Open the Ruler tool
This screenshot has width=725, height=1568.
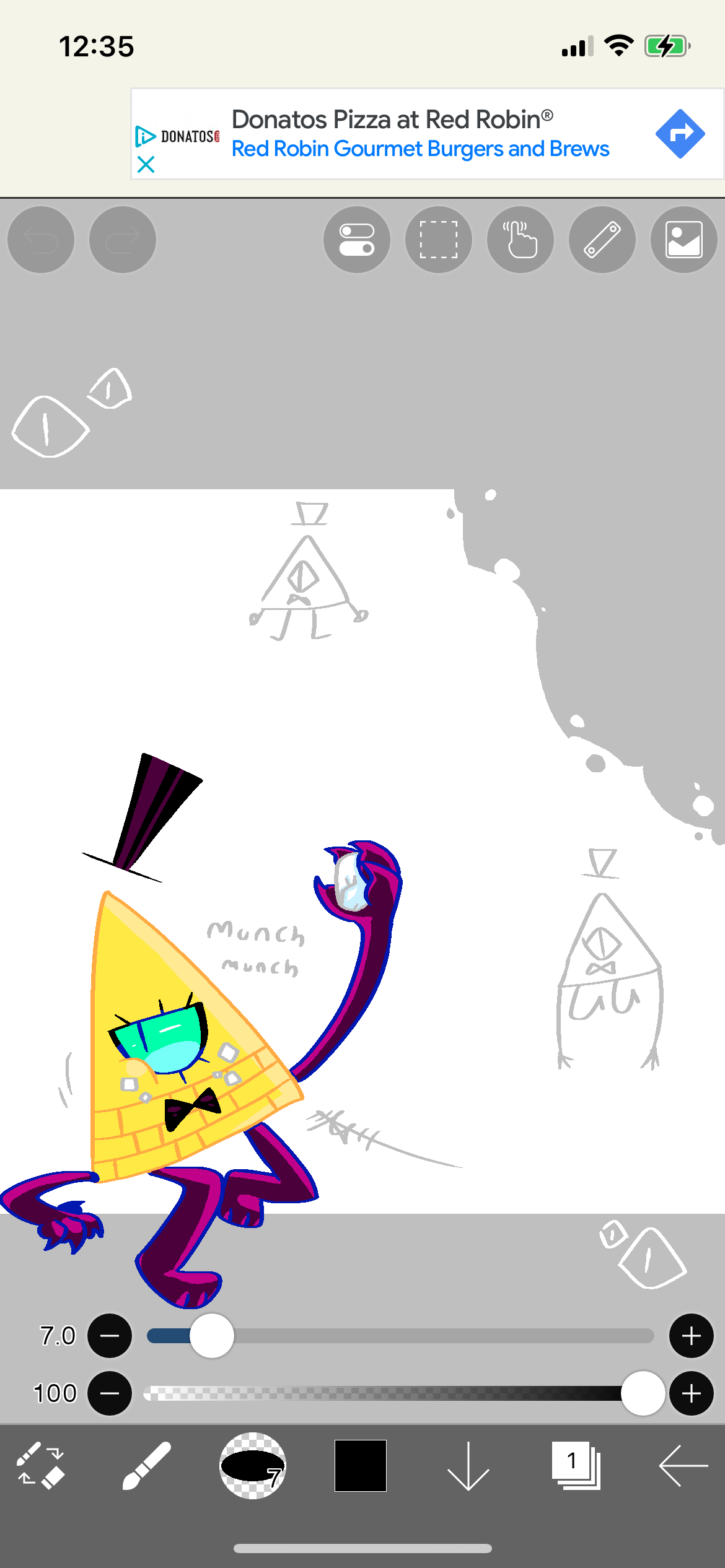click(602, 240)
